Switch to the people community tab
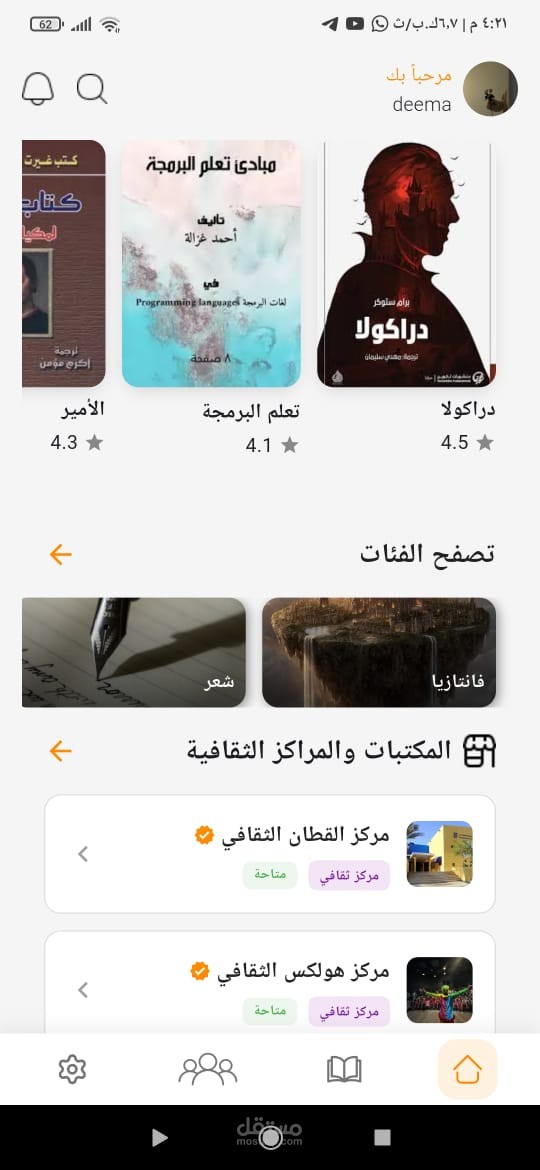Image resolution: width=540 pixels, height=1170 pixels. tap(207, 1069)
